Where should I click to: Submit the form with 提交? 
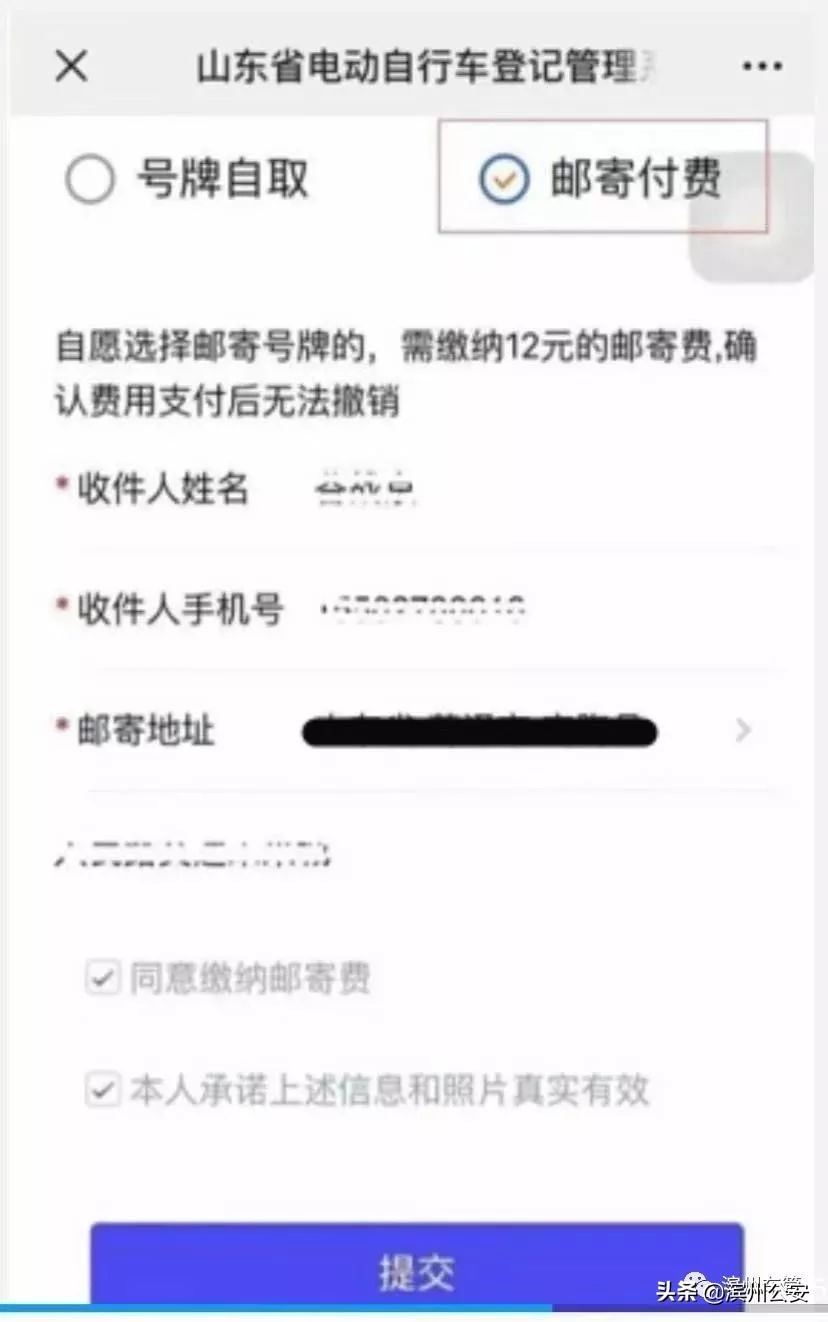point(417,1270)
